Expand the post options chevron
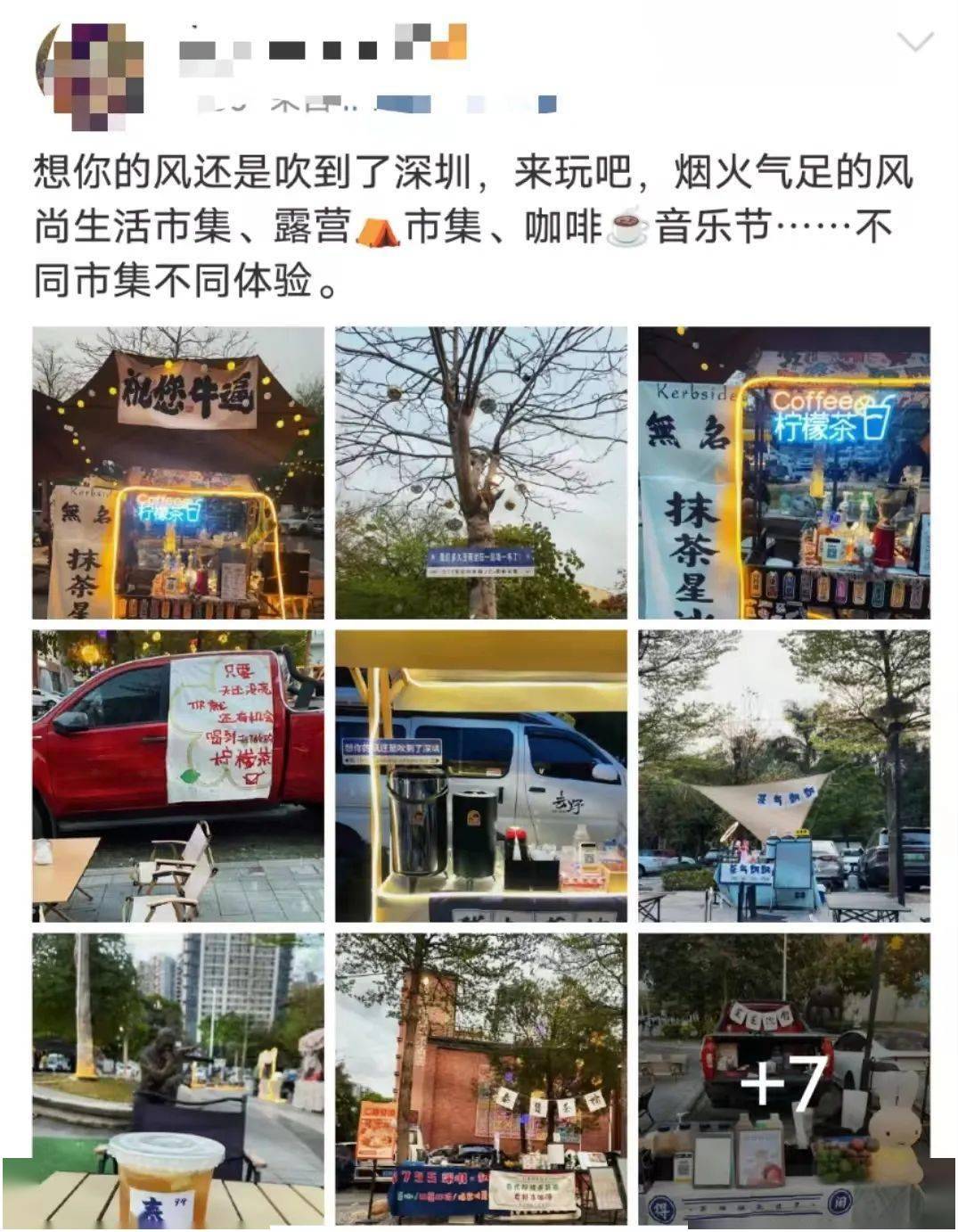 click(914, 42)
